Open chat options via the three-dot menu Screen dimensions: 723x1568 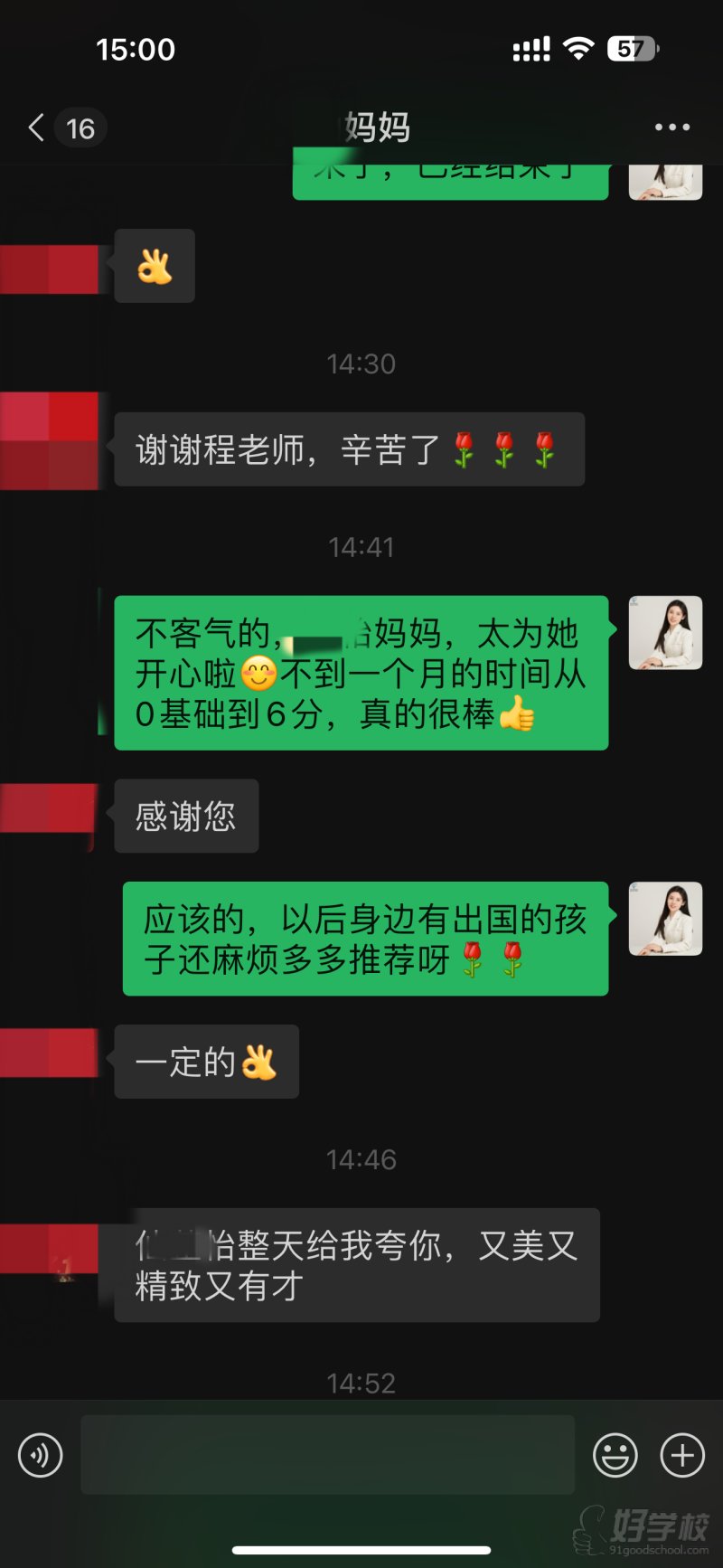[x=671, y=128]
